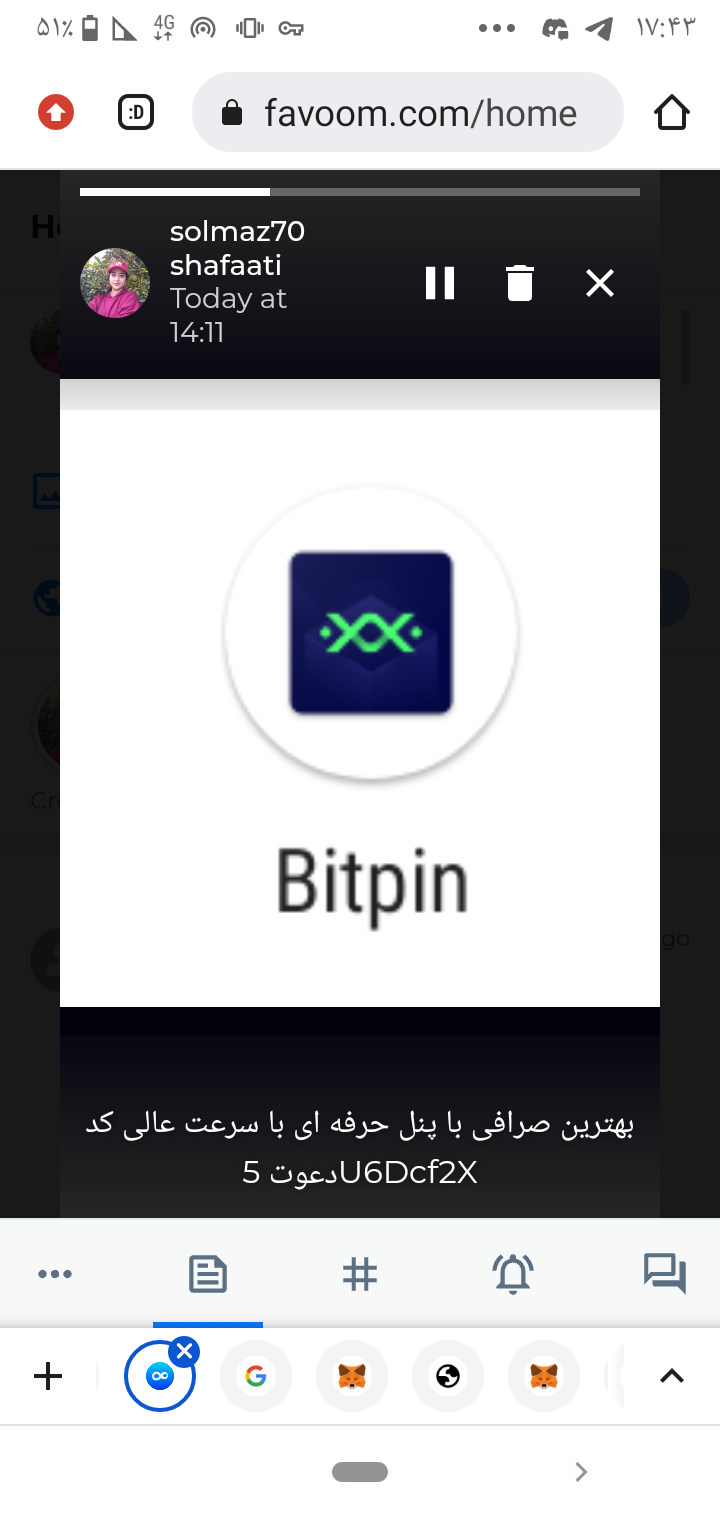The width and height of the screenshot is (720, 1520).
Task: Open the notifications bell tab
Action: (x=513, y=1274)
